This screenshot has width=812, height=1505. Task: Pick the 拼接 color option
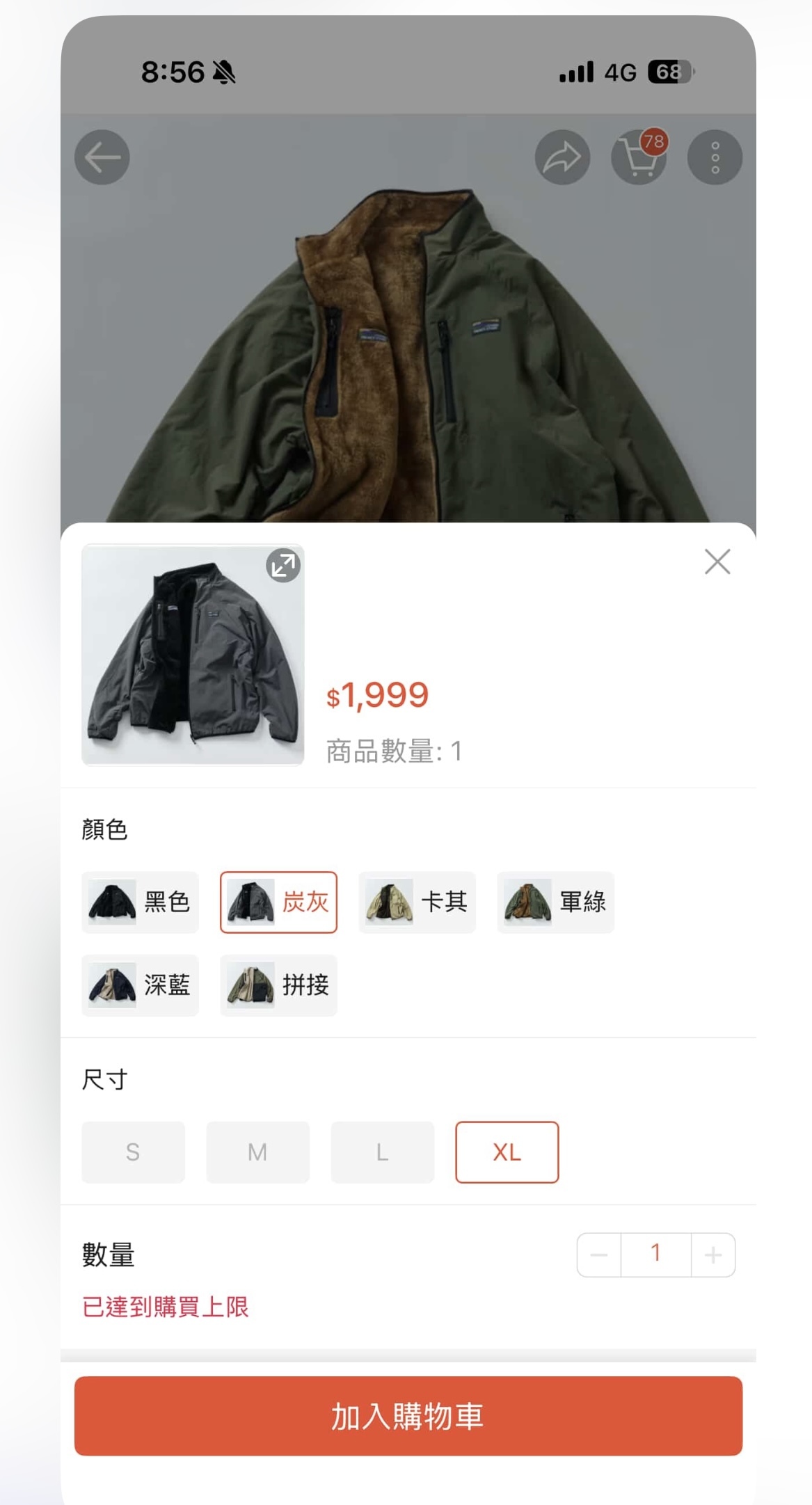(278, 985)
